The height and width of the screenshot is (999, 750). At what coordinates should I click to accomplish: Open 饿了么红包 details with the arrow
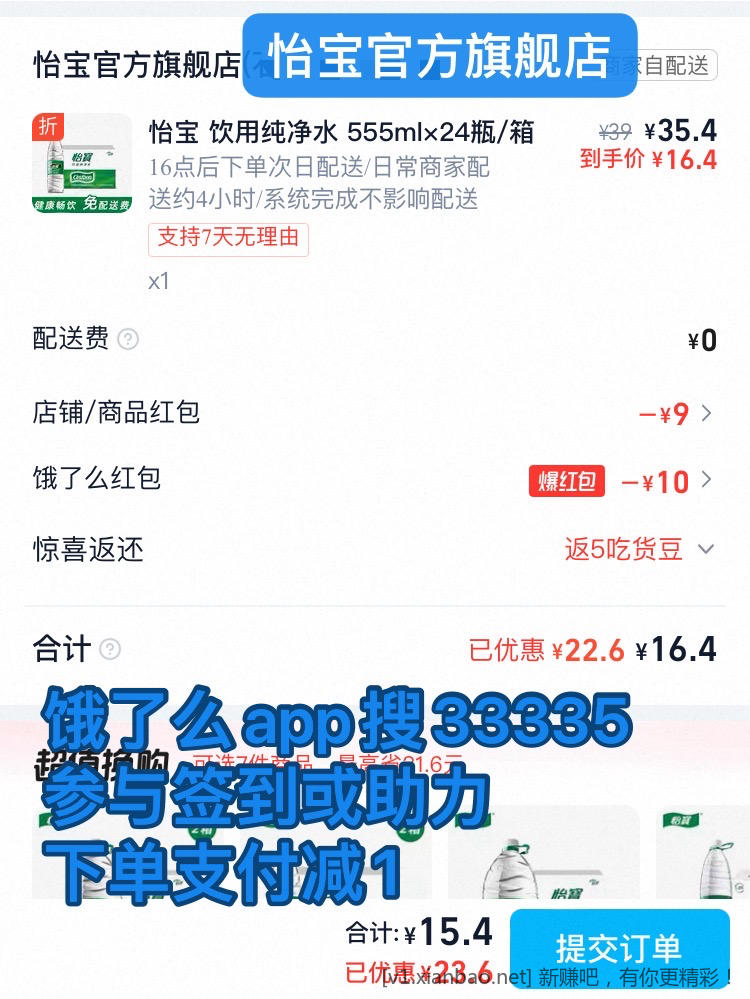(706, 480)
